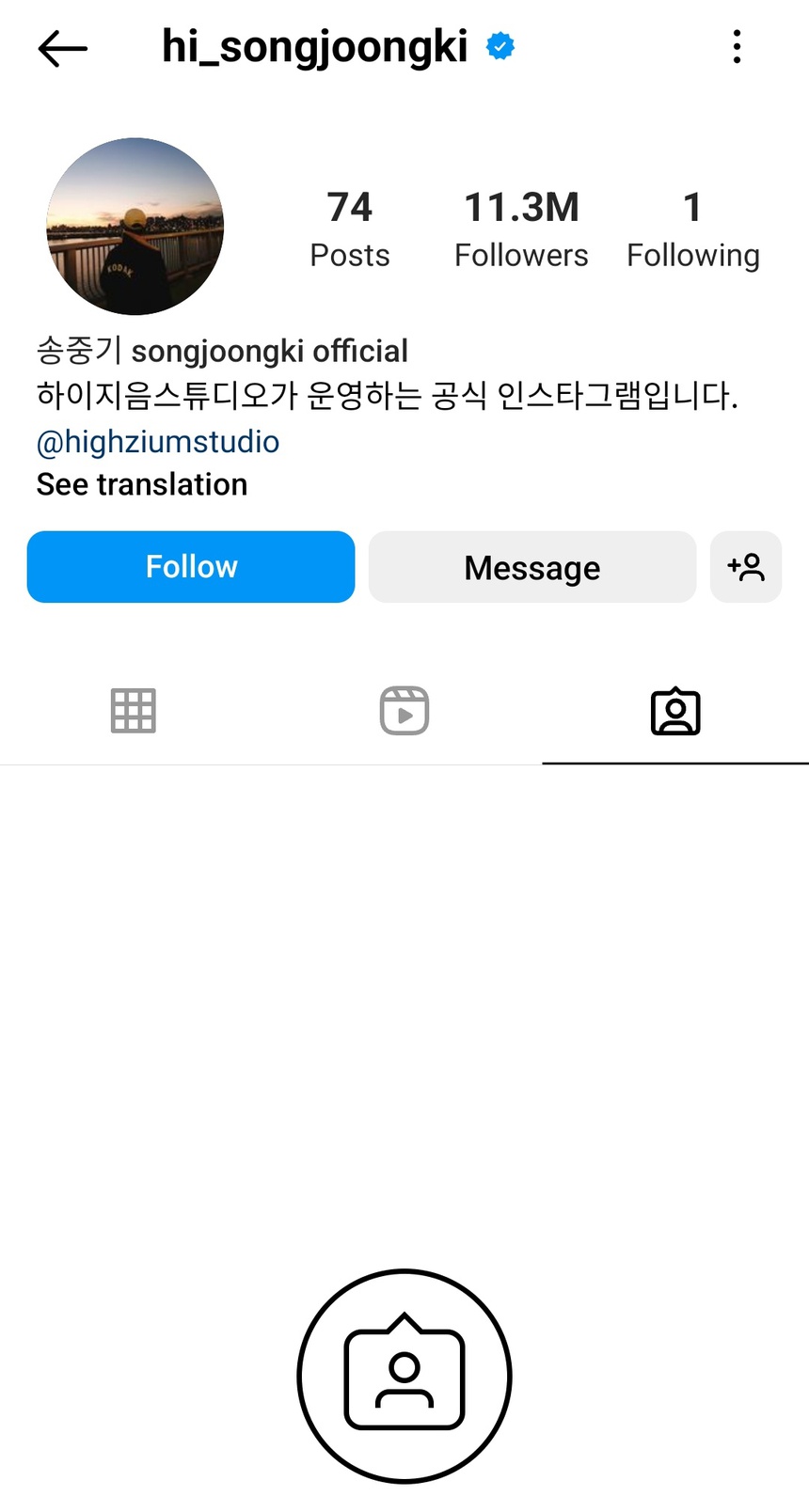
Task: Open the 1 Following list
Action: (x=692, y=228)
